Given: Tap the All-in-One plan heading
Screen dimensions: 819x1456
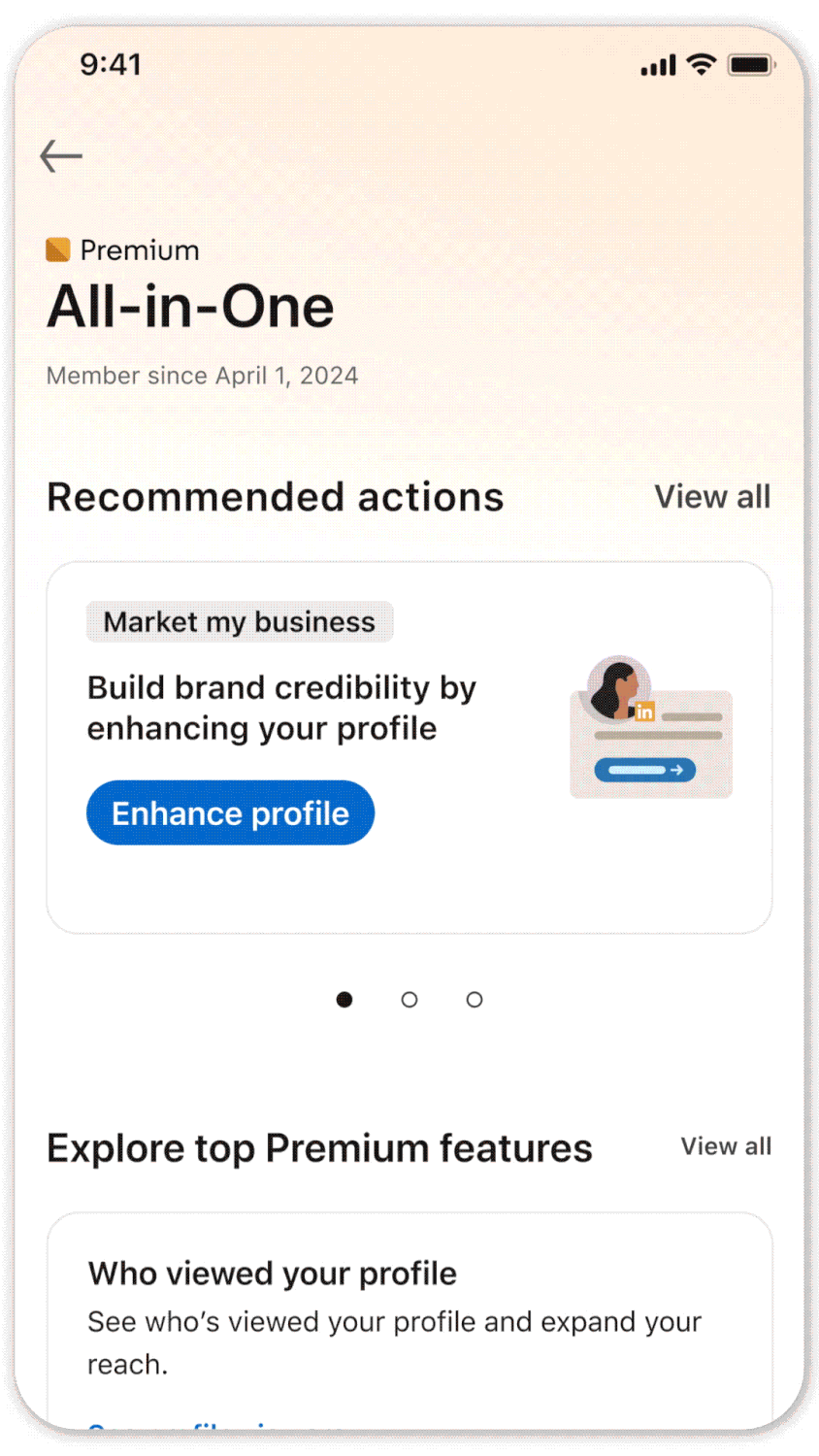Looking at the screenshot, I should (x=190, y=307).
